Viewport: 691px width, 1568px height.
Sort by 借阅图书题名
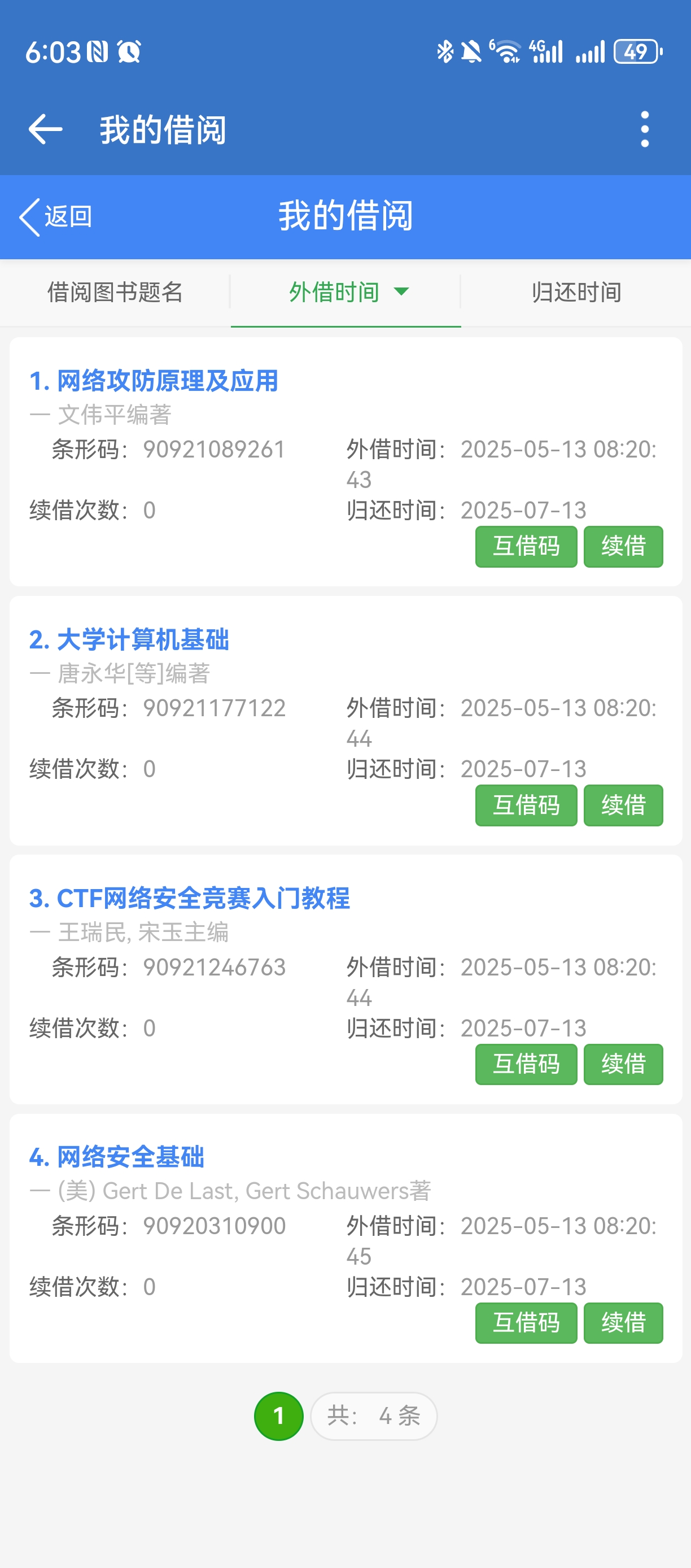click(x=115, y=293)
